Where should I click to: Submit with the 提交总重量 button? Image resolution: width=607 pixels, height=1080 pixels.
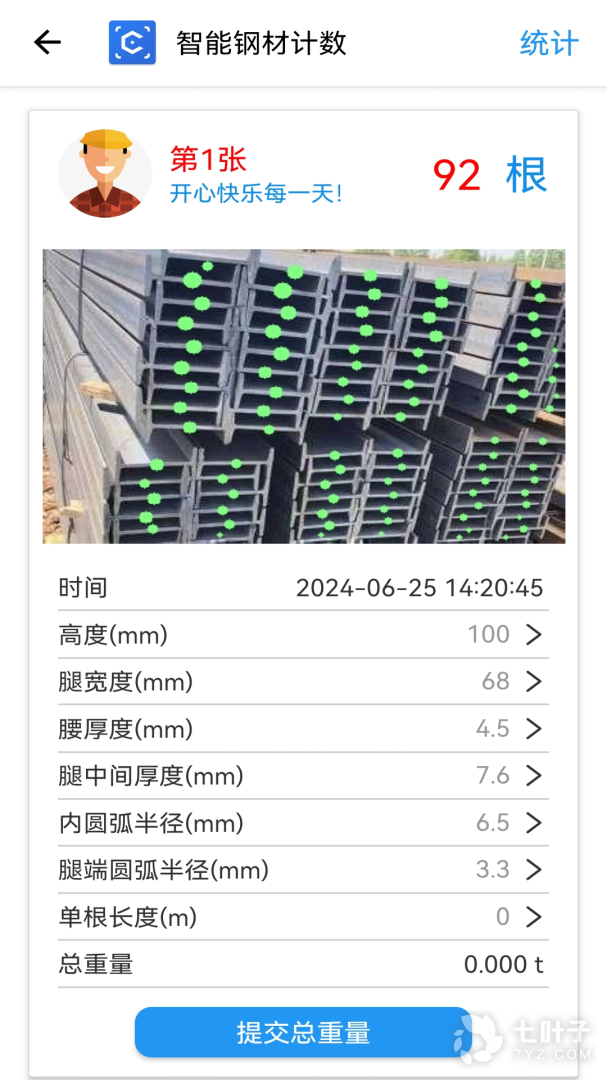[x=303, y=1032]
